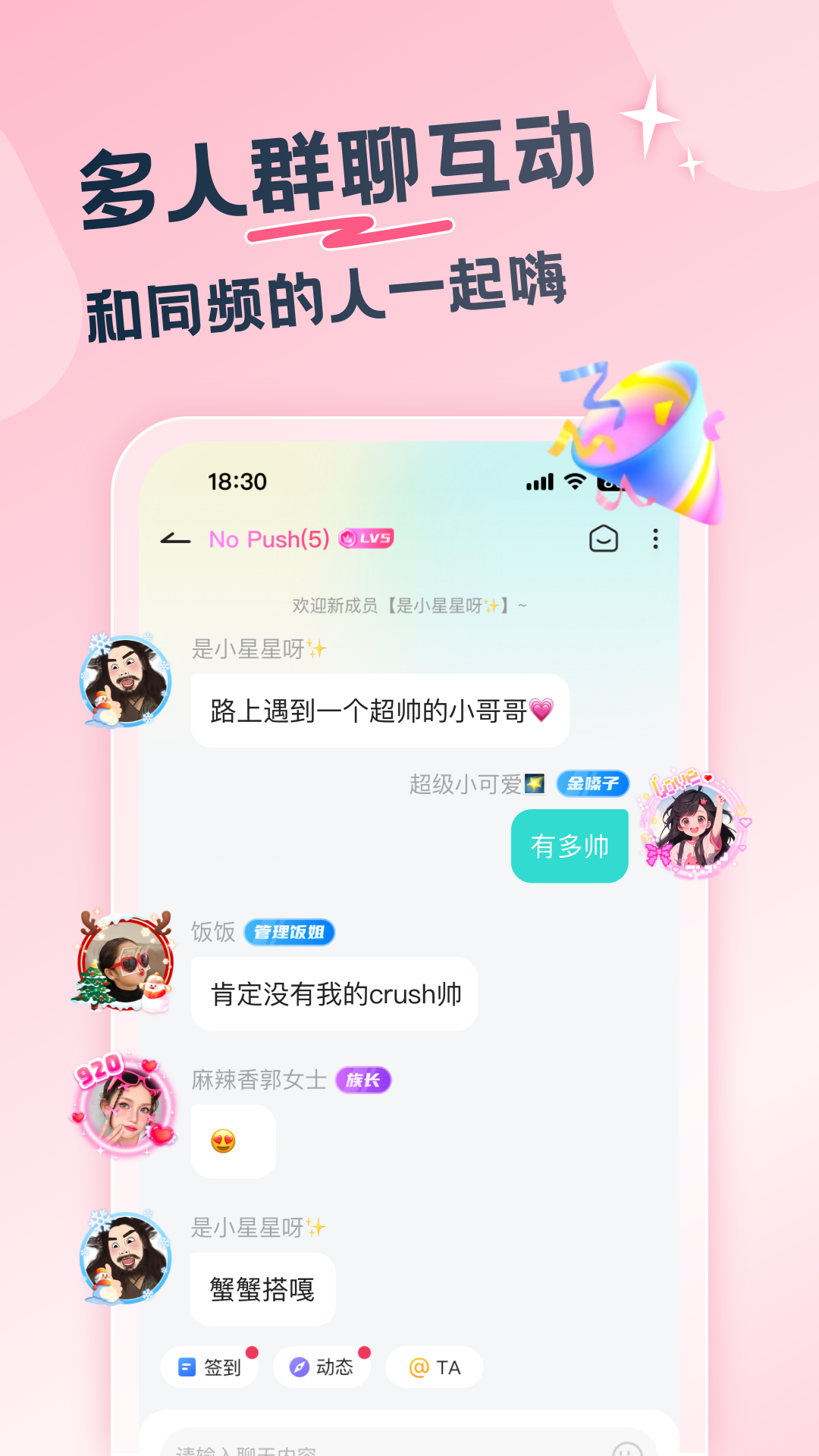Tap the message saying 有多帅

(x=570, y=844)
